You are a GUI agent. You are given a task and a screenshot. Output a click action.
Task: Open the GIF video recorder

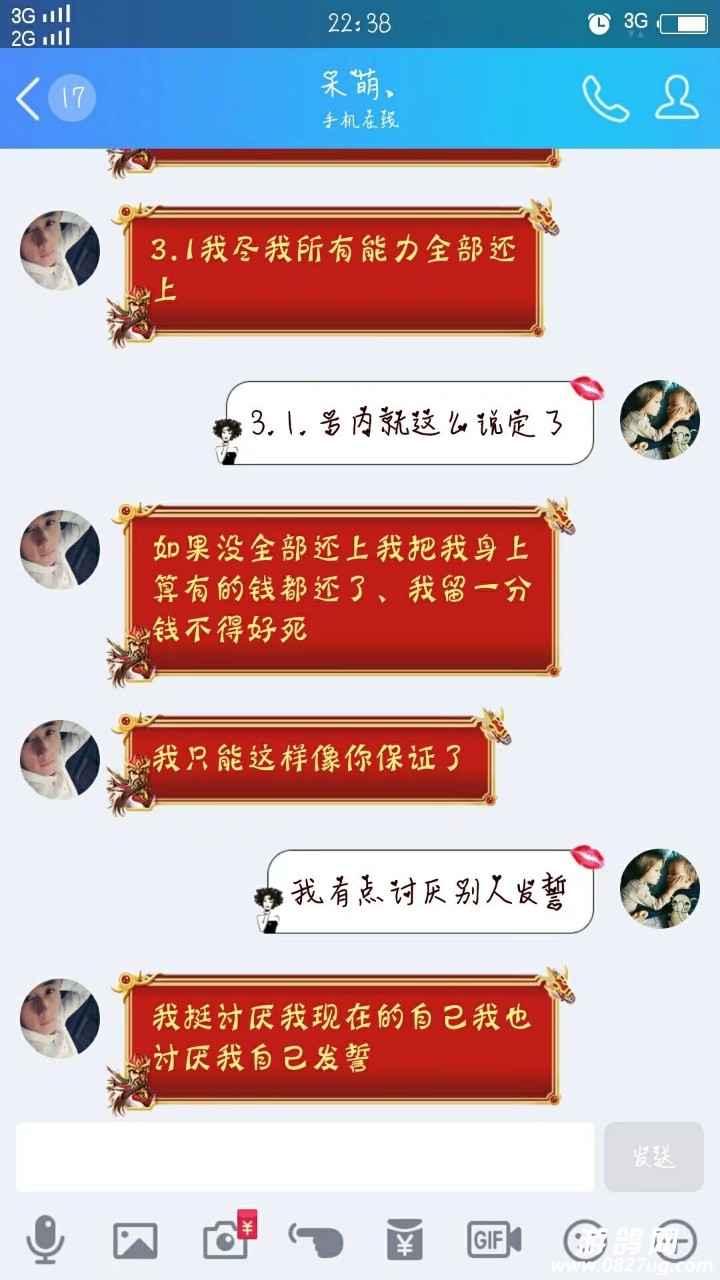(494, 1240)
